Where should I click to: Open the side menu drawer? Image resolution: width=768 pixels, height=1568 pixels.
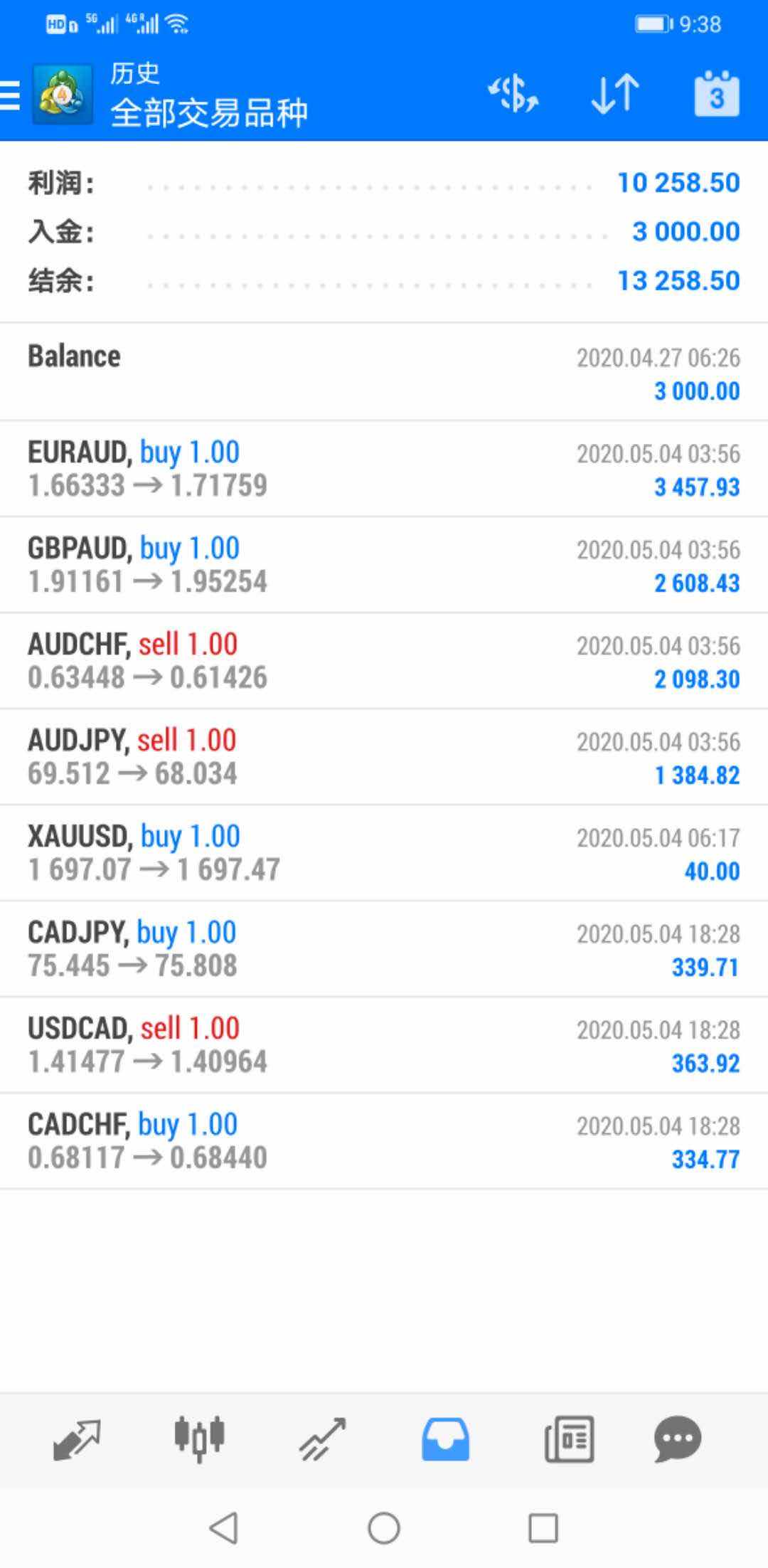coord(11,95)
